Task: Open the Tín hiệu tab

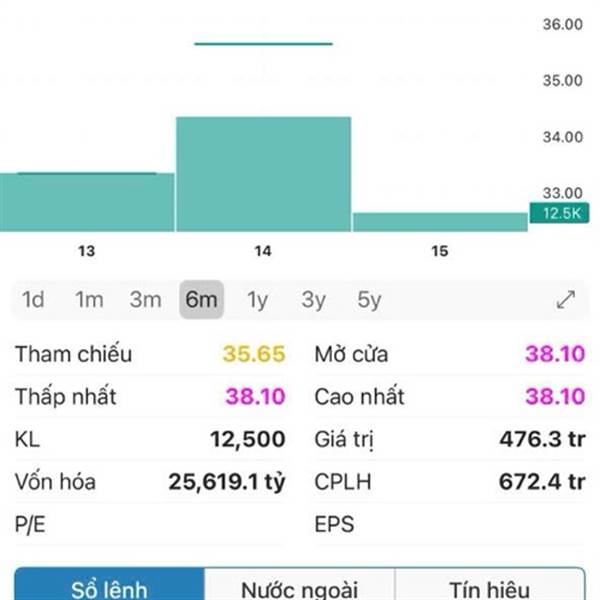Action: [489, 587]
